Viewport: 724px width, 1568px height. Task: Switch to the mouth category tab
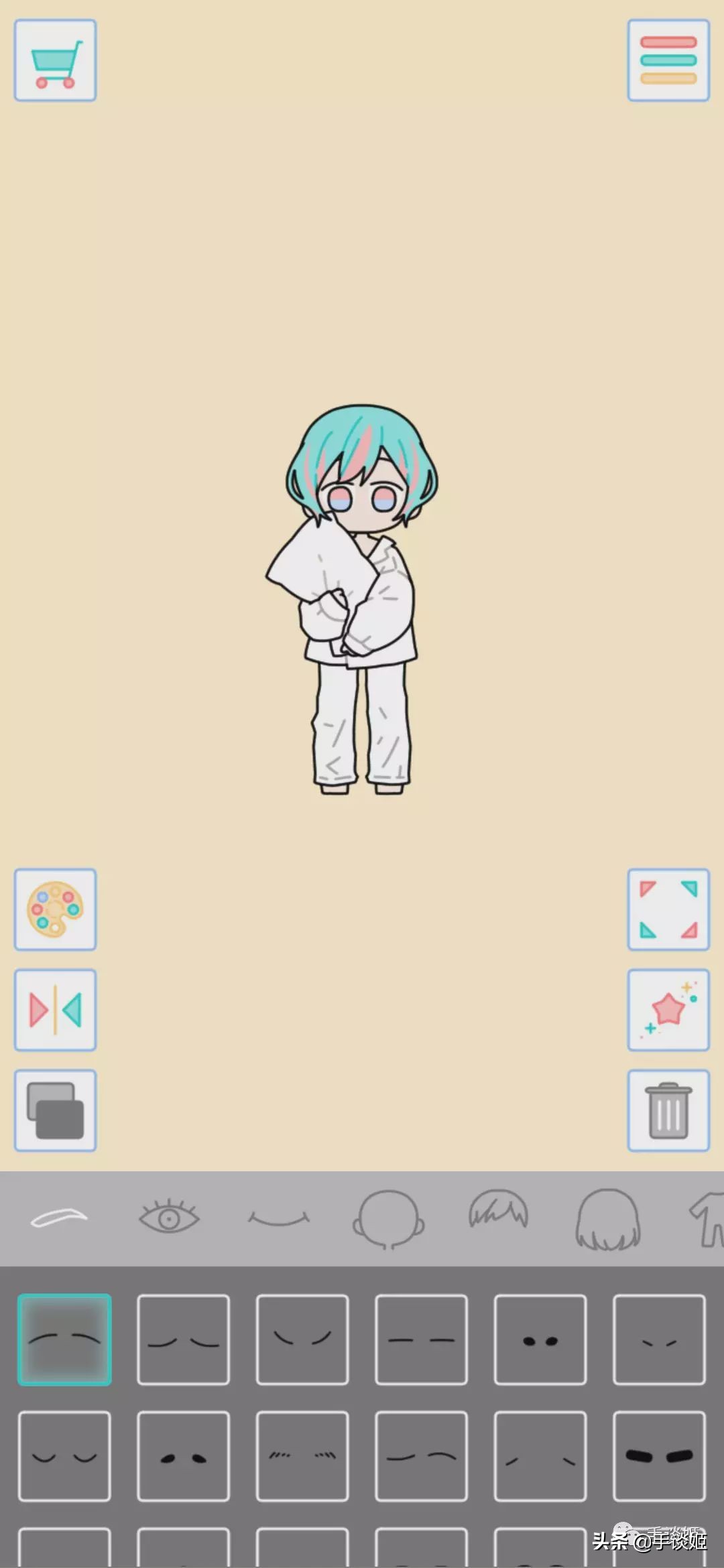point(278,1218)
